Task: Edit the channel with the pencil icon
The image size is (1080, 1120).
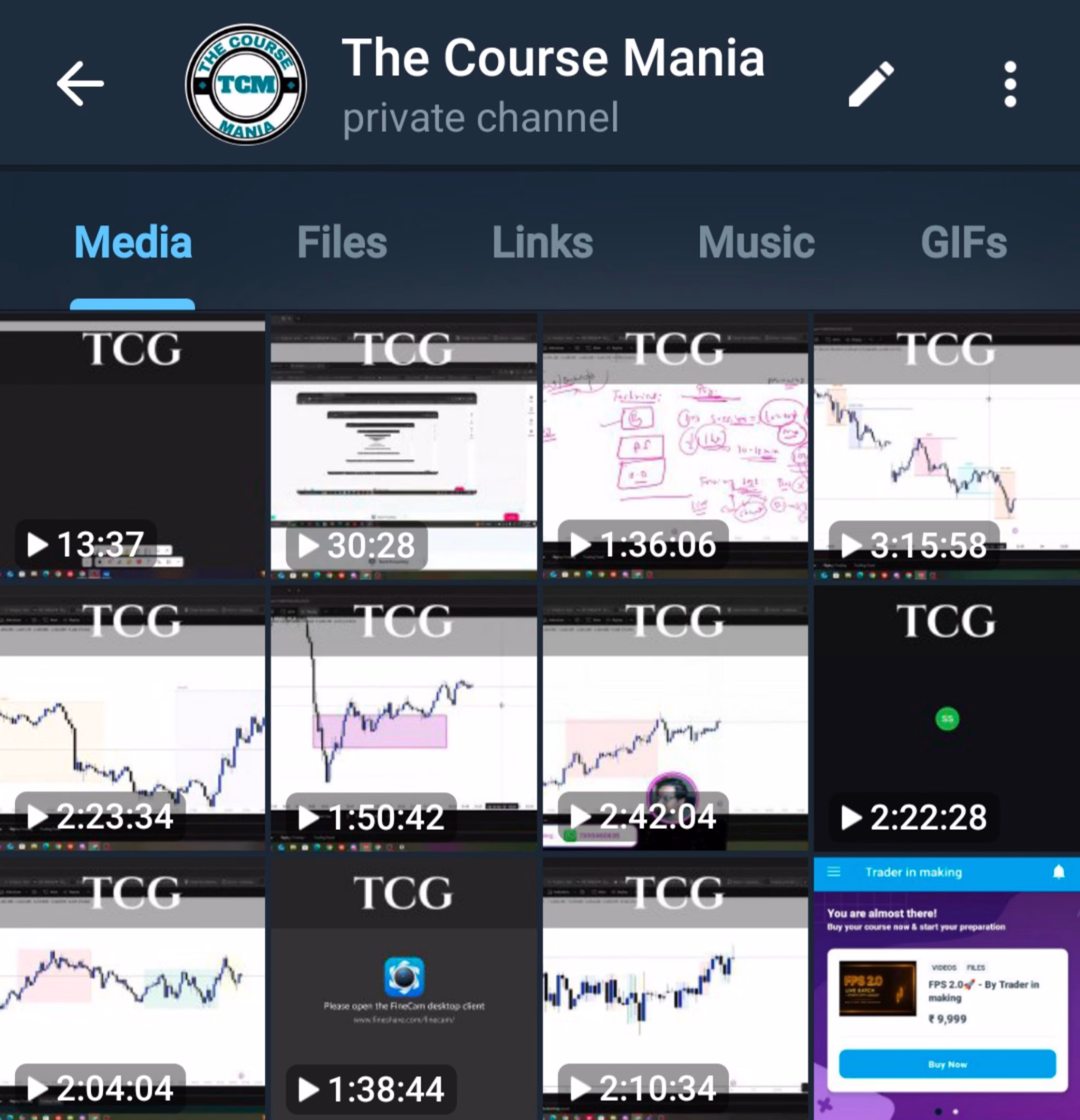Action: 870,84
